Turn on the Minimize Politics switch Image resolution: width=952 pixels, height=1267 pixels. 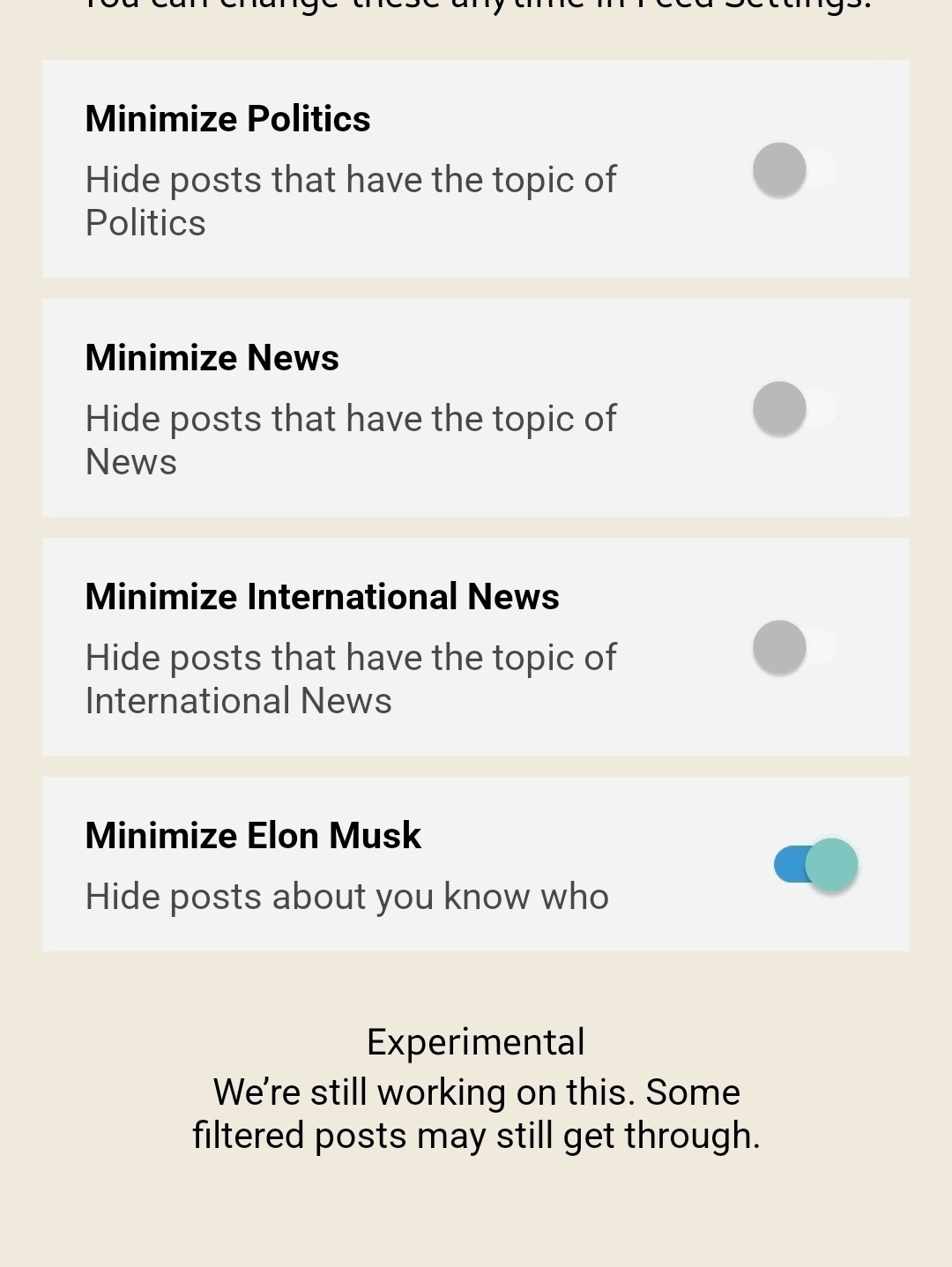pos(793,169)
